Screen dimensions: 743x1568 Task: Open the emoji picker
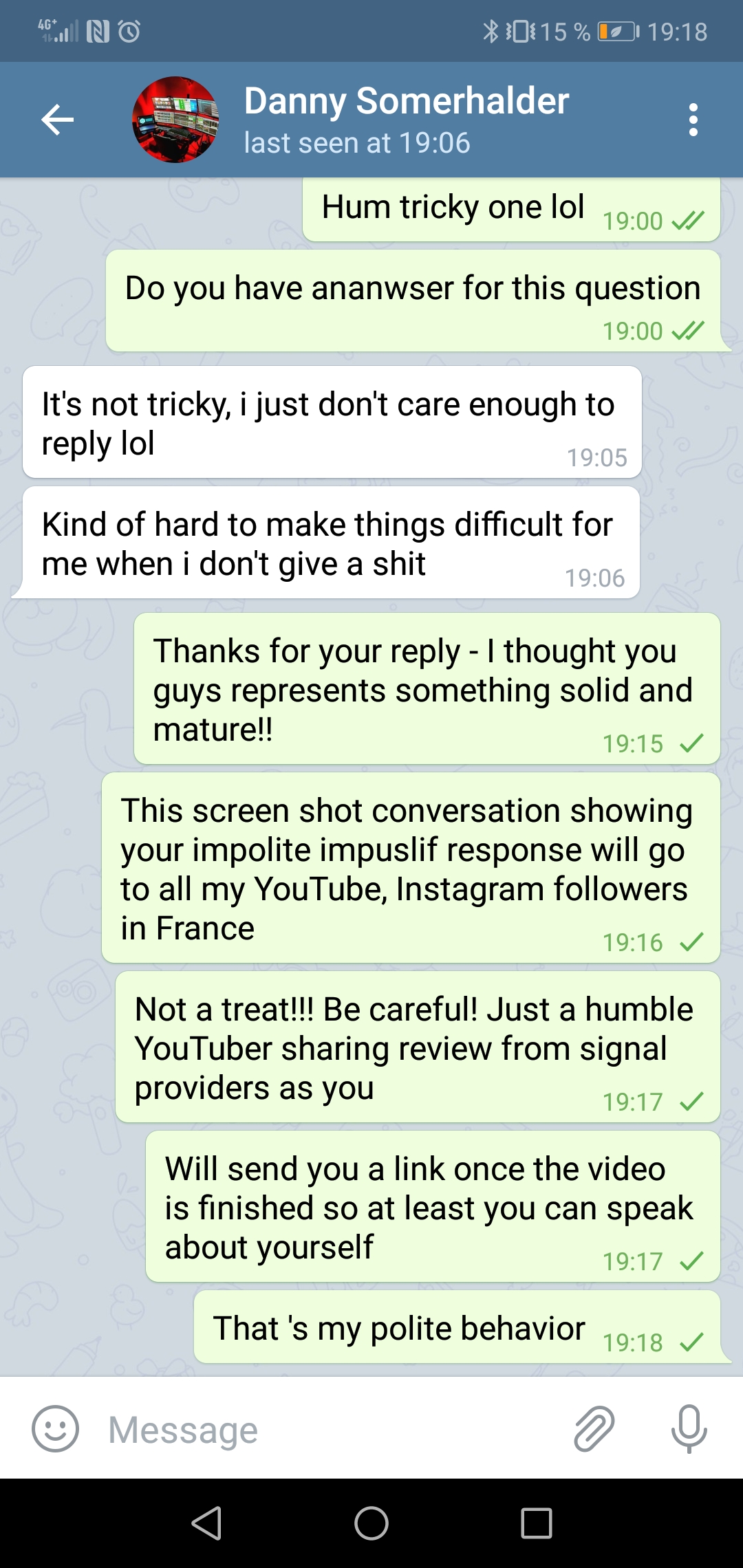point(56,1428)
